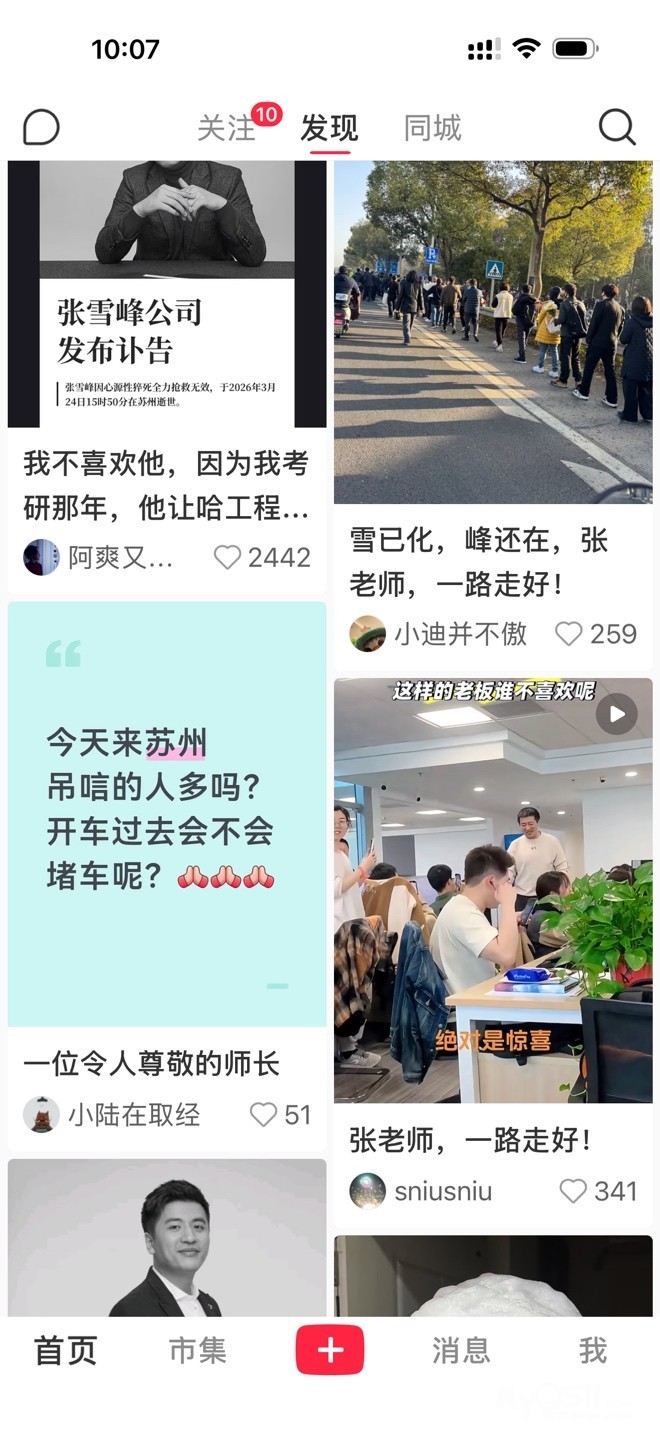Like the post by sniusniu
The height and width of the screenshot is (1434, 660).
[573, 1191]
